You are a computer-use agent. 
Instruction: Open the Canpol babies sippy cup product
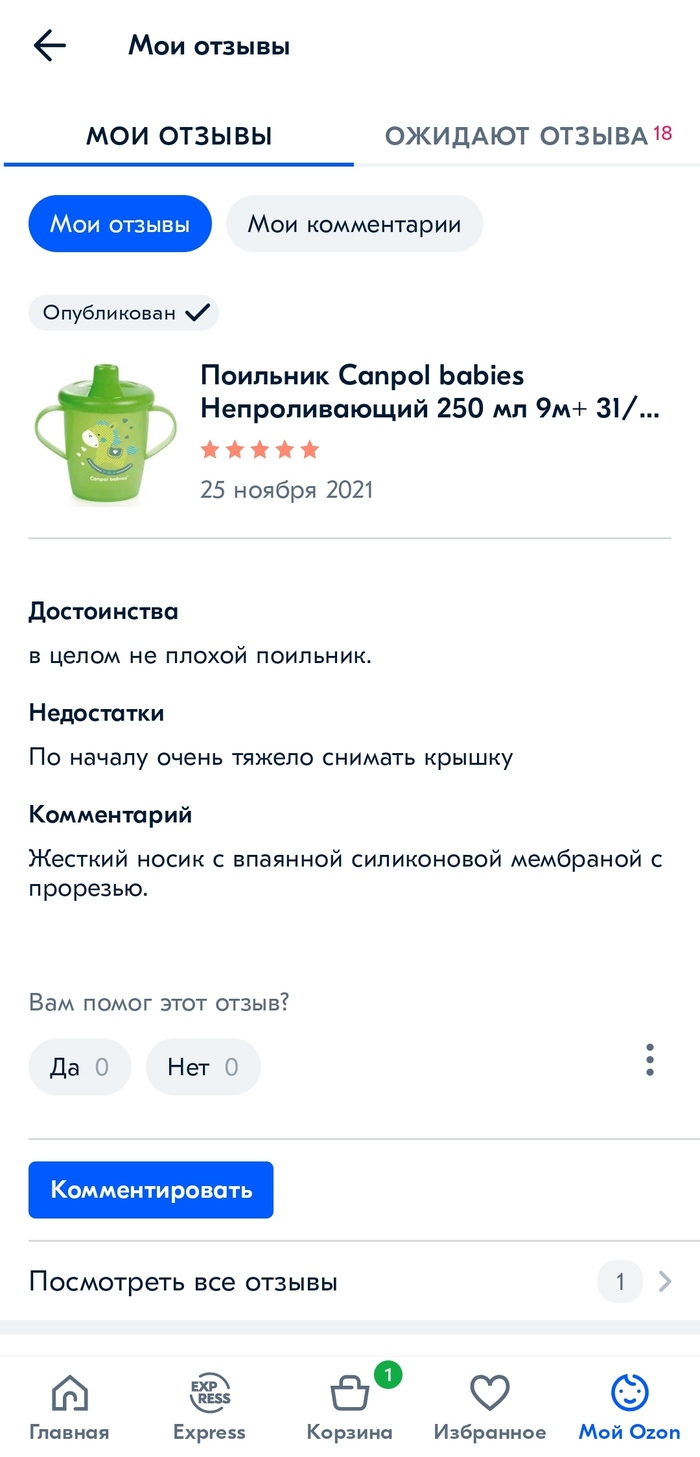point(430,392)
